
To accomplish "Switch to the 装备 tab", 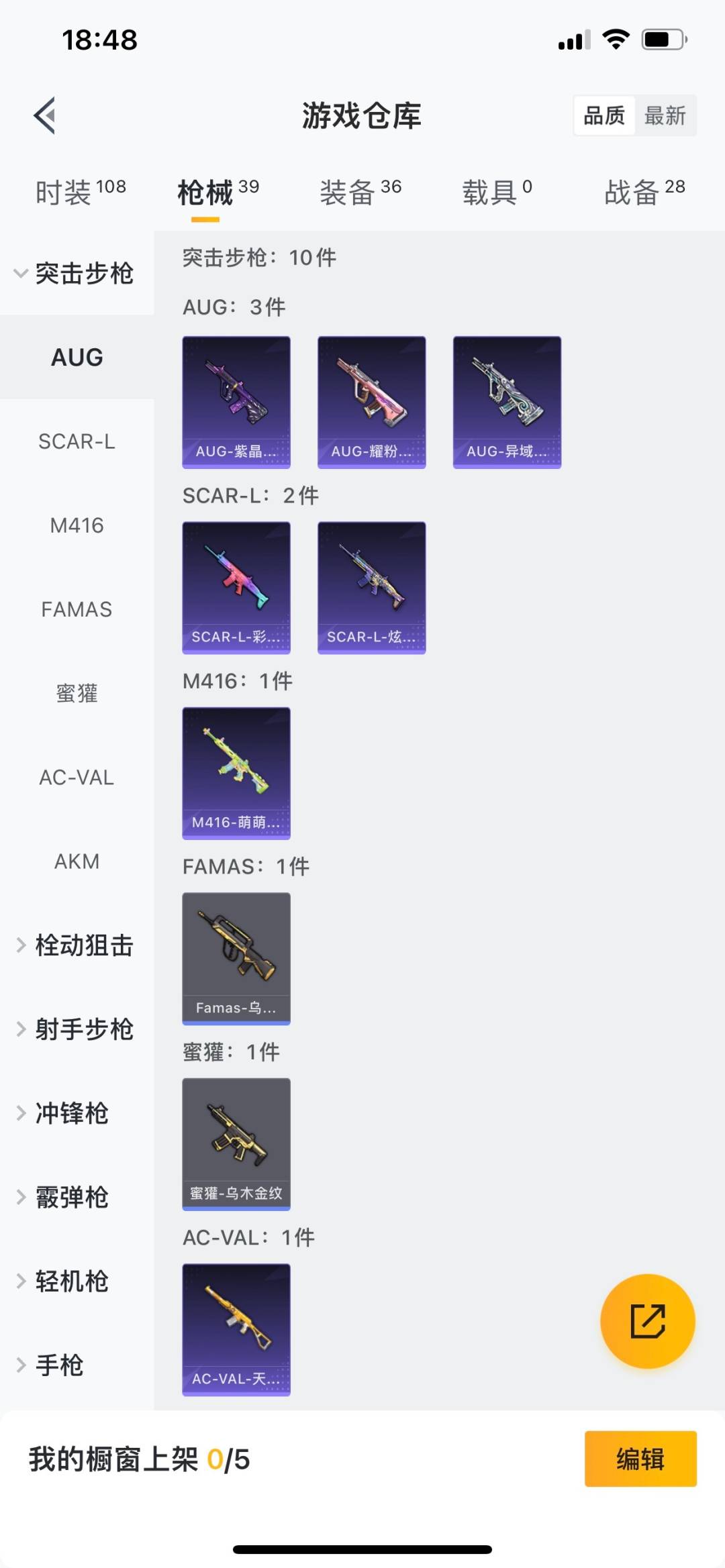I will pos(360,193).
